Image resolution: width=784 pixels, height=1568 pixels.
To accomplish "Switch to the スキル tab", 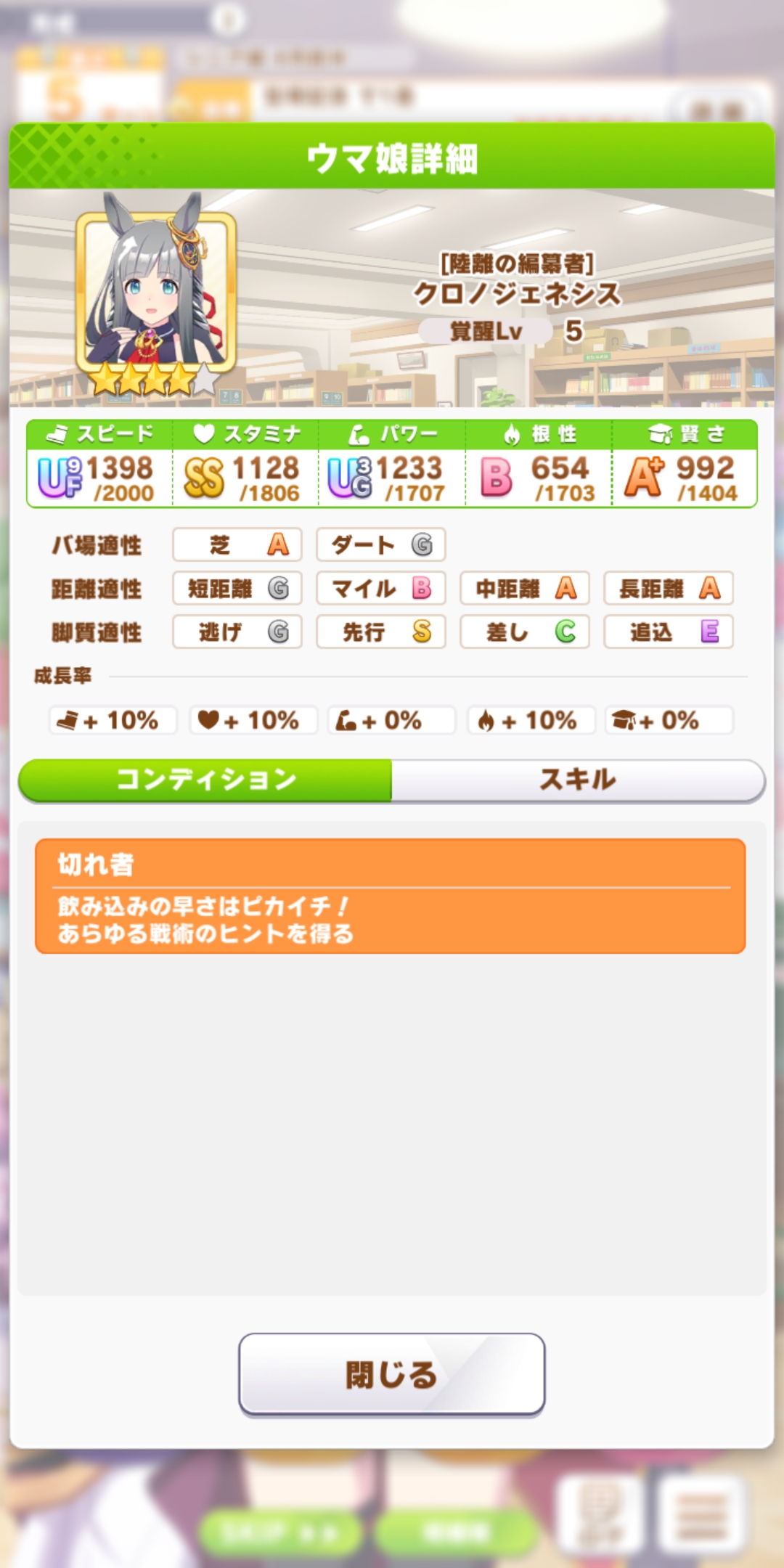I will [578, 780].
